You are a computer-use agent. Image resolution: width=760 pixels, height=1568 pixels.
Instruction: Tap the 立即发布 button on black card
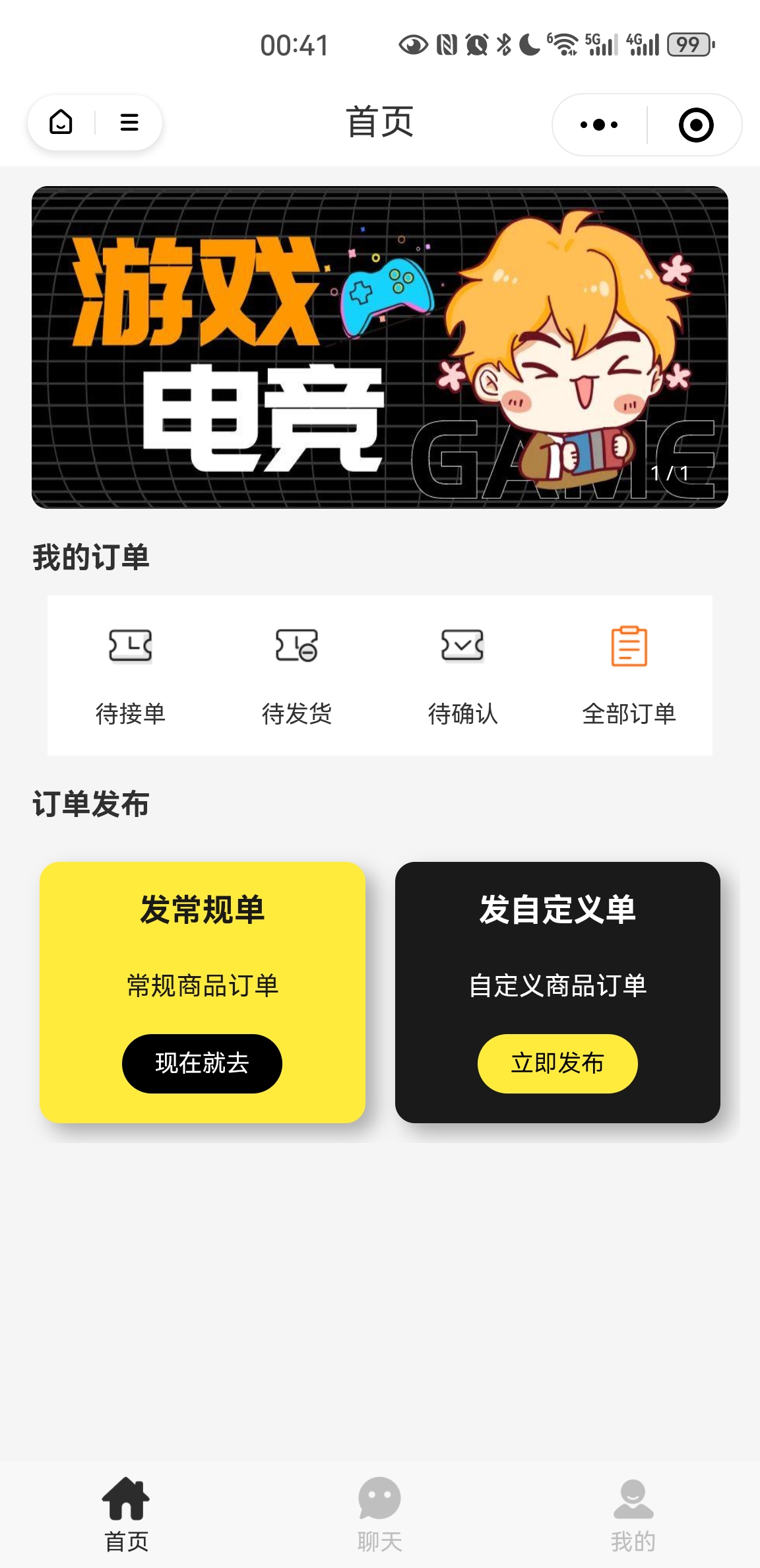click(557, 1063)
